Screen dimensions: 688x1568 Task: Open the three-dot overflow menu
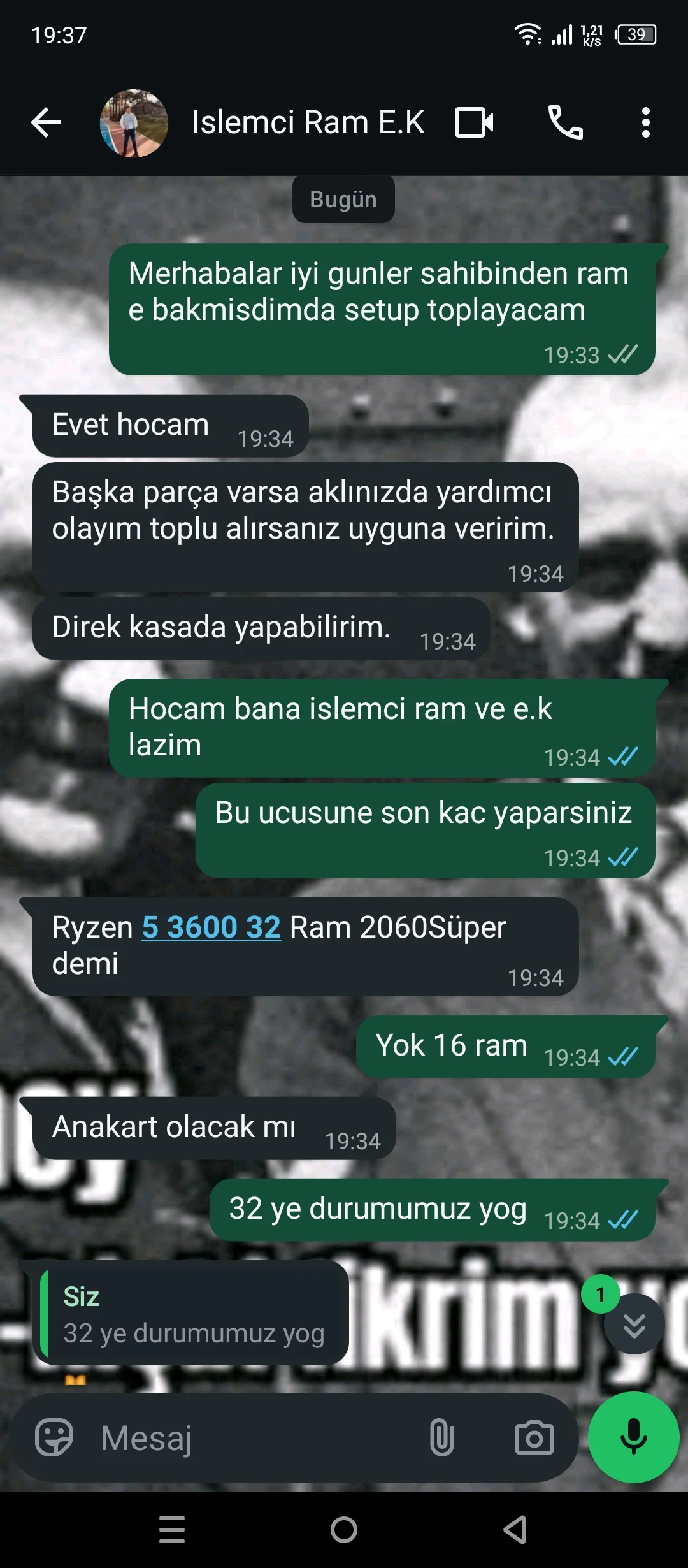pos(645,123)
